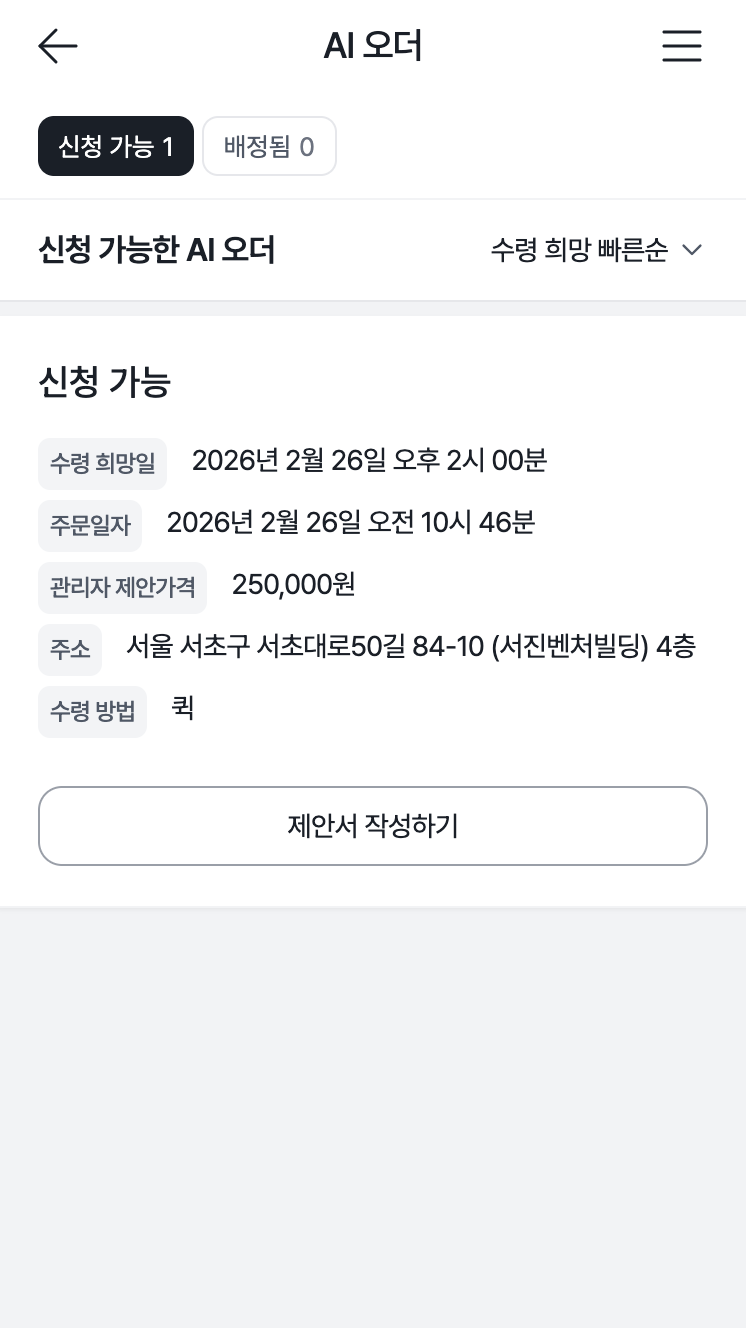
Task: Expand sorting options using the chevron
Action: 691,250
